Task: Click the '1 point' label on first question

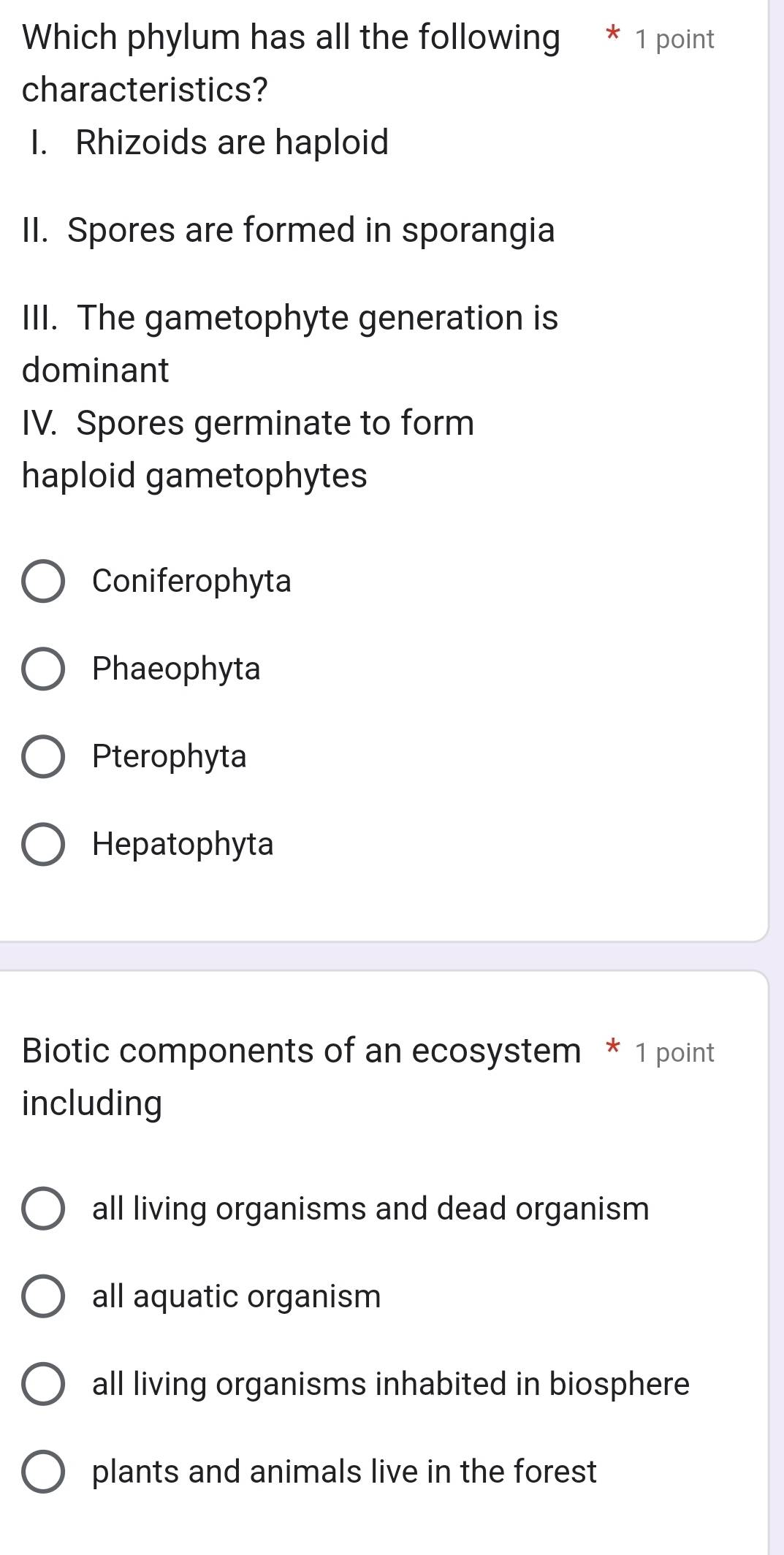Action: (676, 38)
